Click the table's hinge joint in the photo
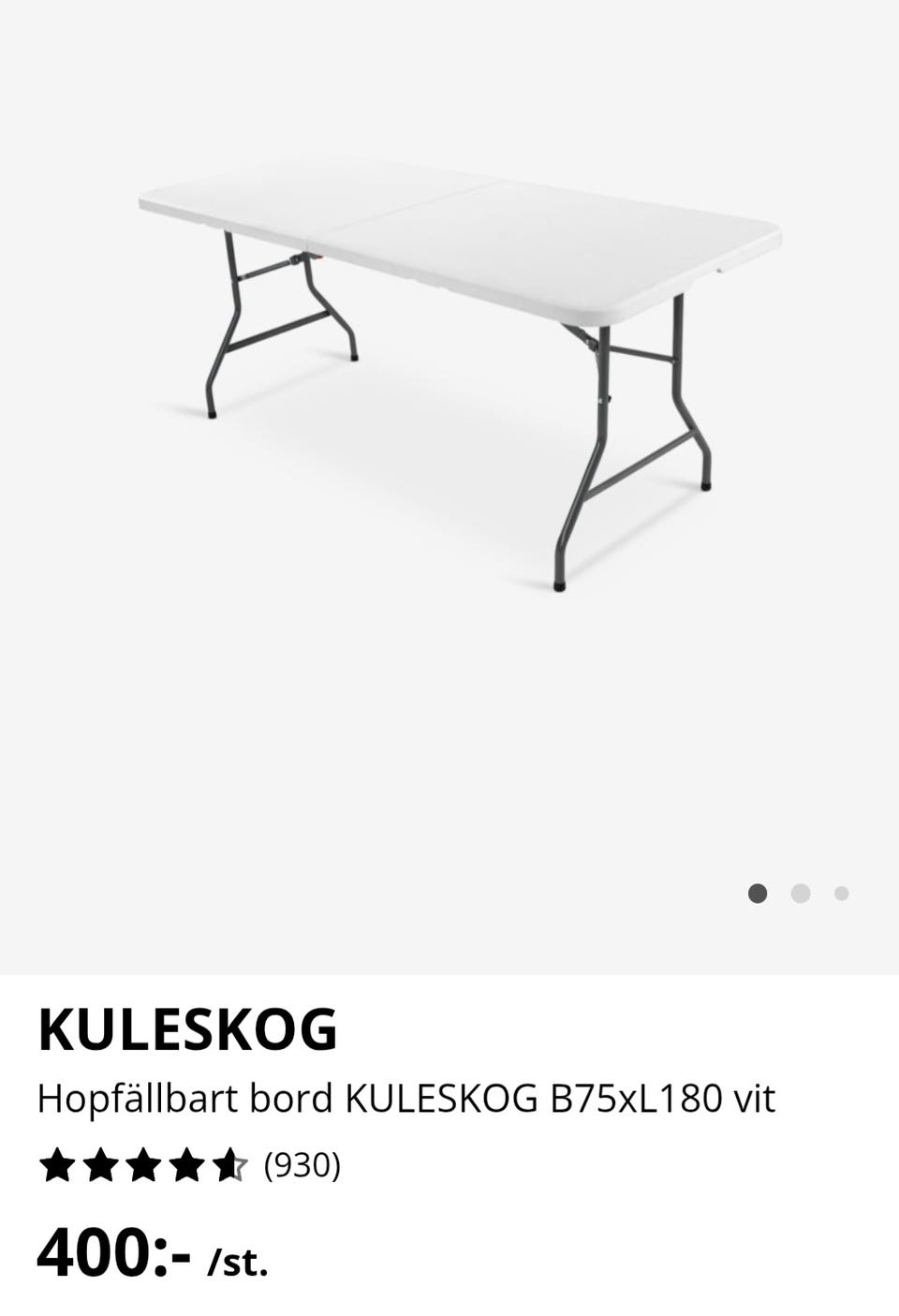This screenshot has height=1316, width=899. click(x=309, y=253)
